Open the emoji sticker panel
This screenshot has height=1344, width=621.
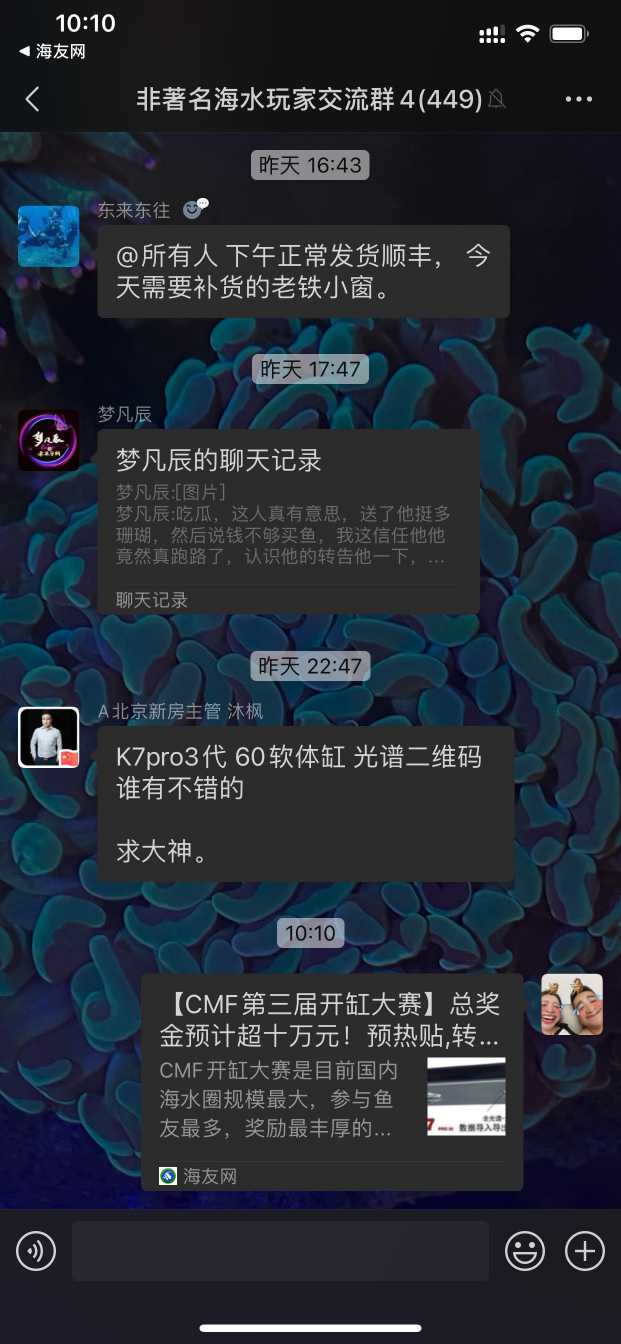pos(525,1251)
